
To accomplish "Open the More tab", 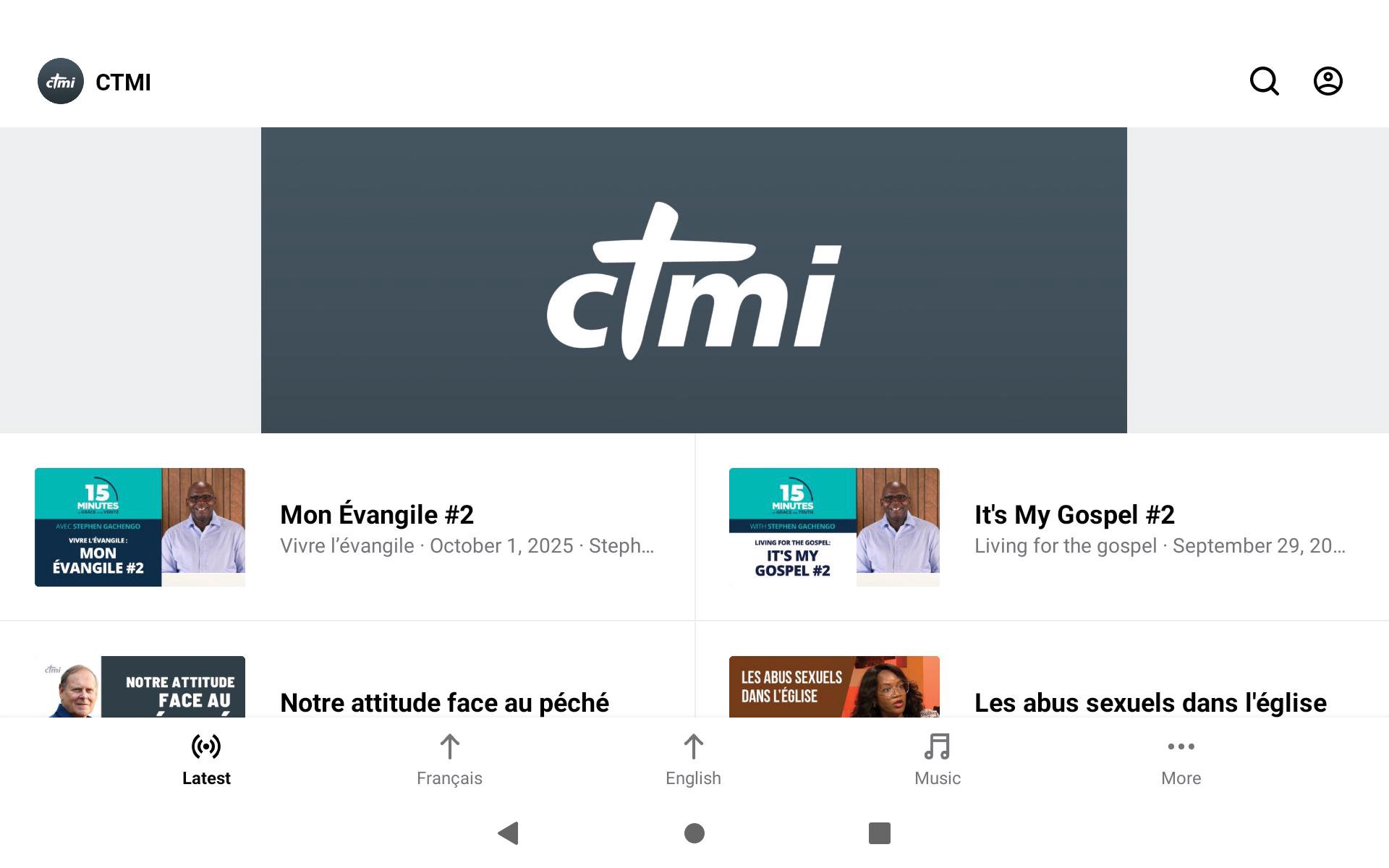I will (x=1181, y=759).
